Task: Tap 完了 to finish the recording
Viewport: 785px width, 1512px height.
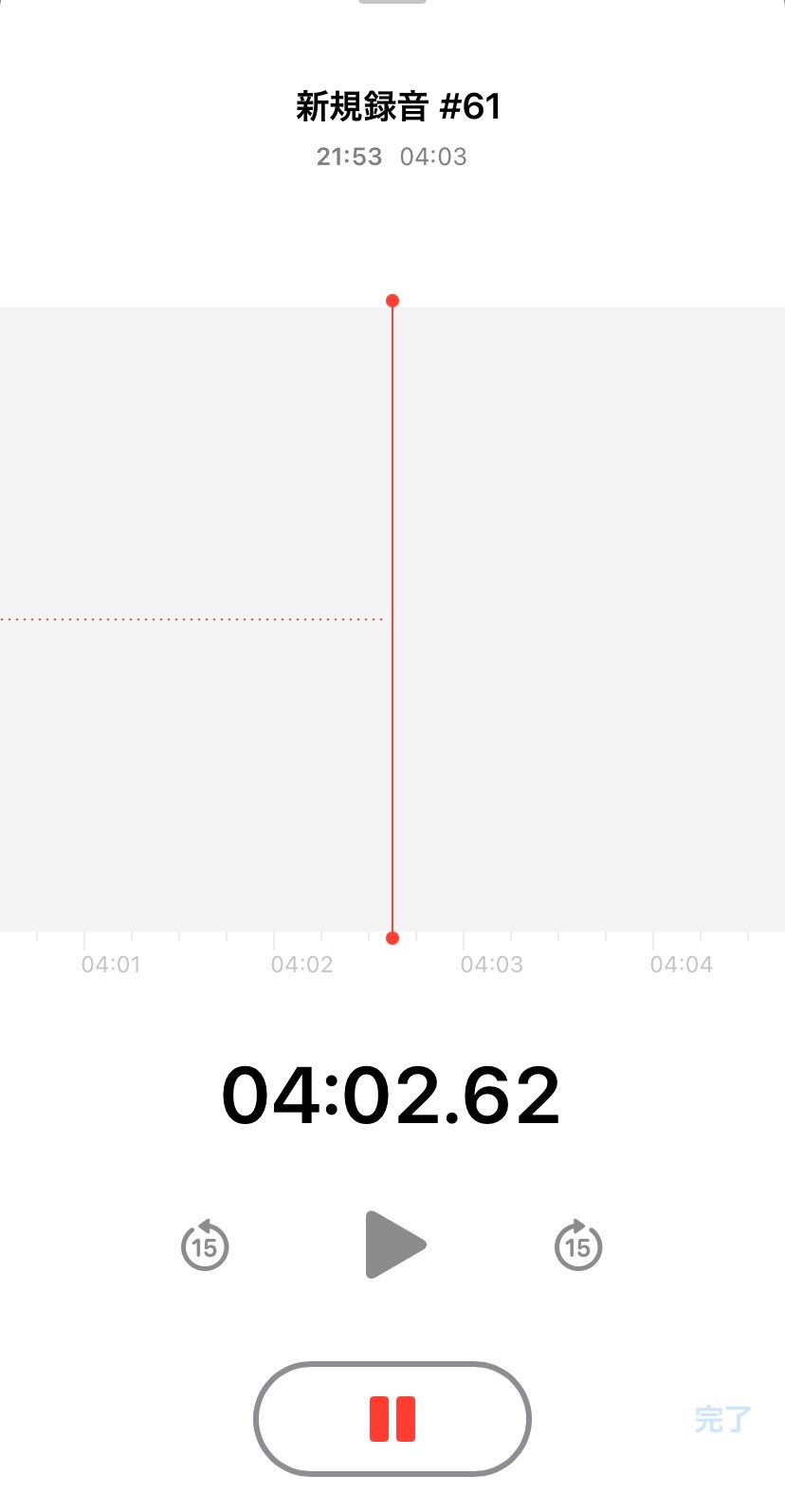Action: point(722,1419)
